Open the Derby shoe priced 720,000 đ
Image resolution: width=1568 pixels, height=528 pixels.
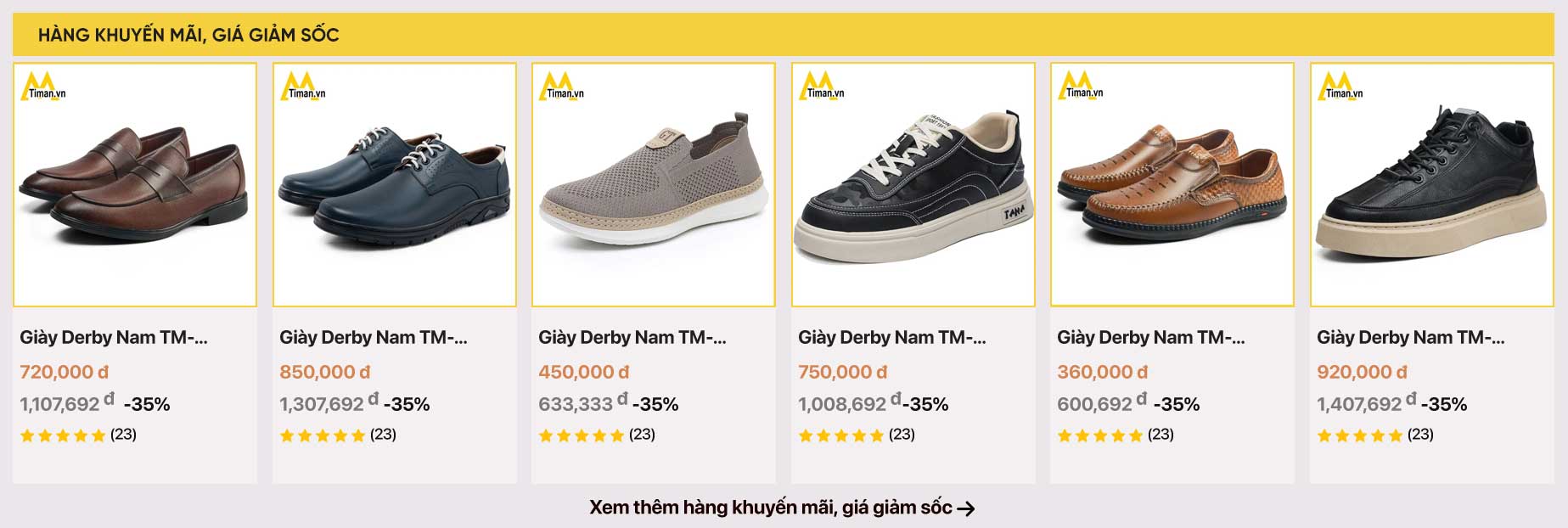(134, 185)
